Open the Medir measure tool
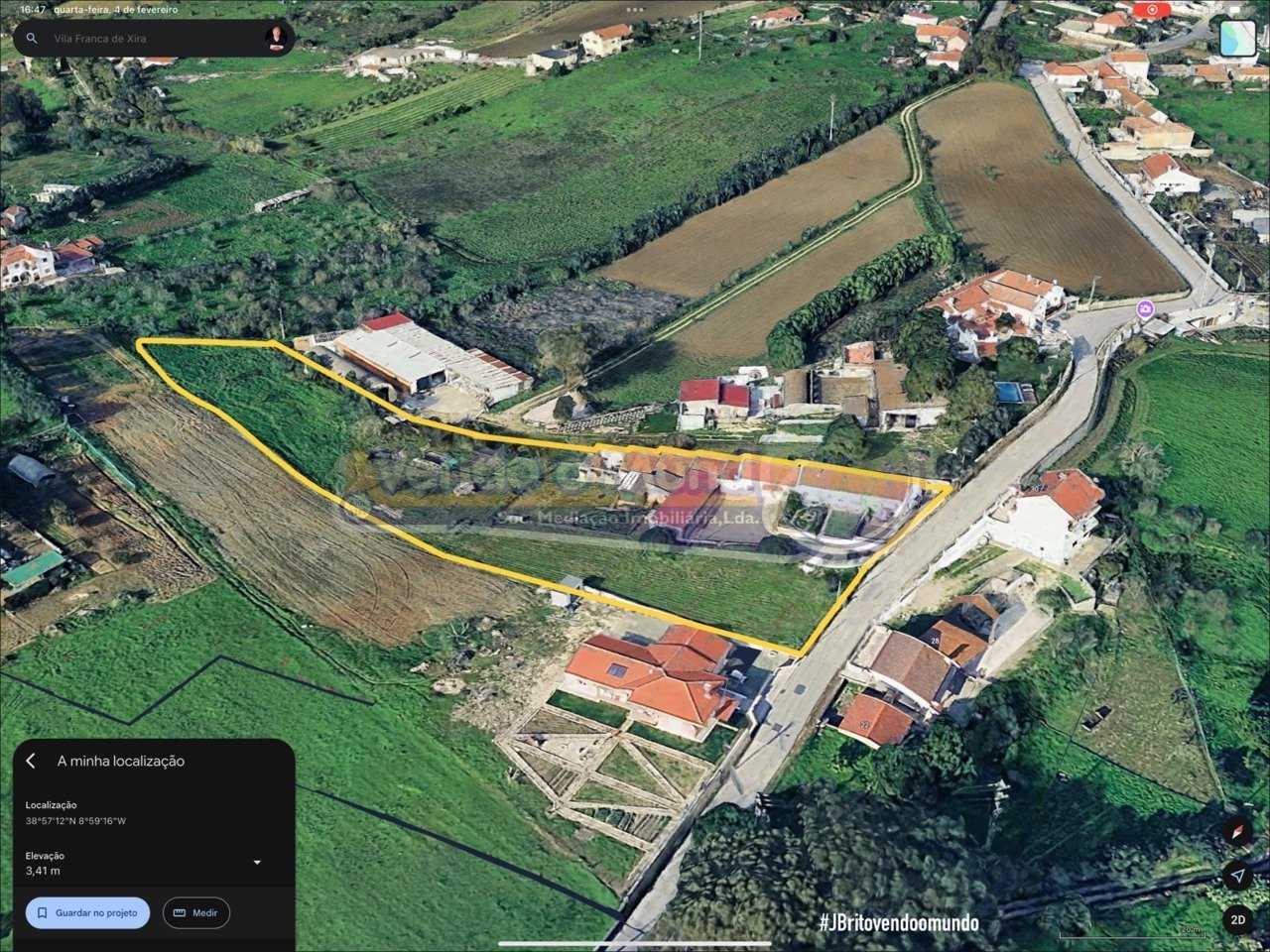 pos(196,912)
